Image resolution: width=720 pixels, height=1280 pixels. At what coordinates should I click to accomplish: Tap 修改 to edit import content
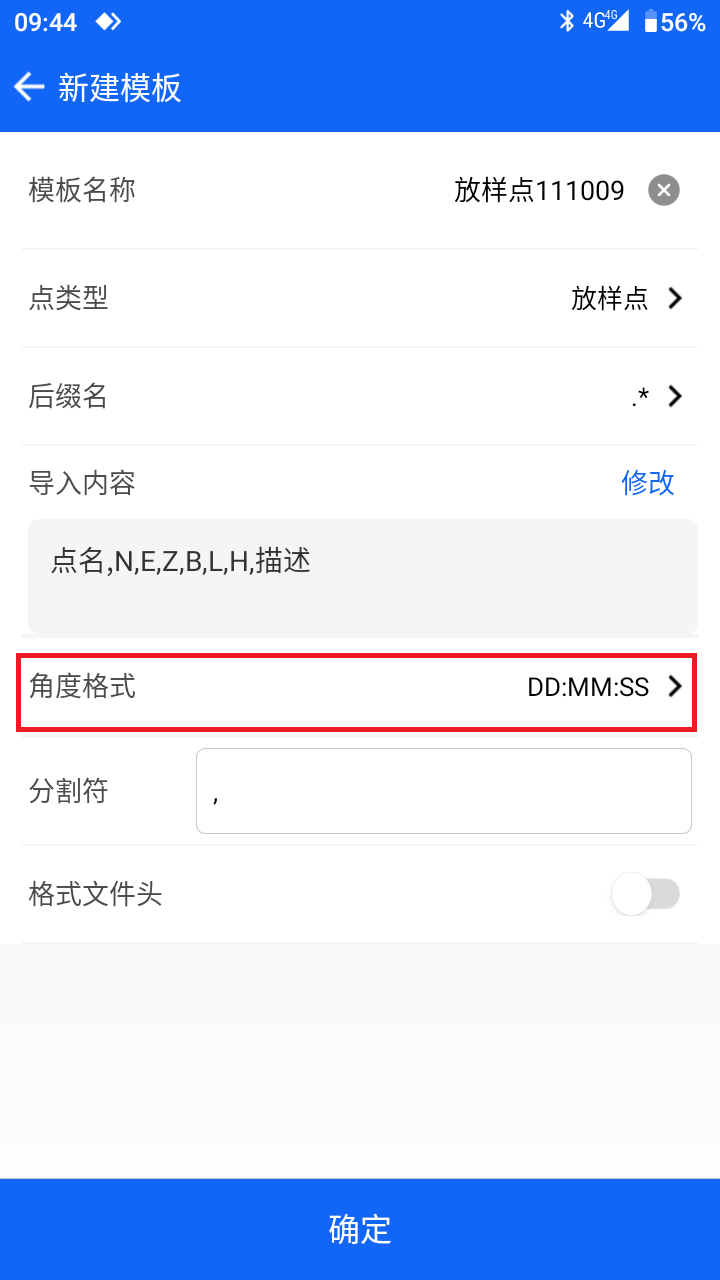pos(648,483)
